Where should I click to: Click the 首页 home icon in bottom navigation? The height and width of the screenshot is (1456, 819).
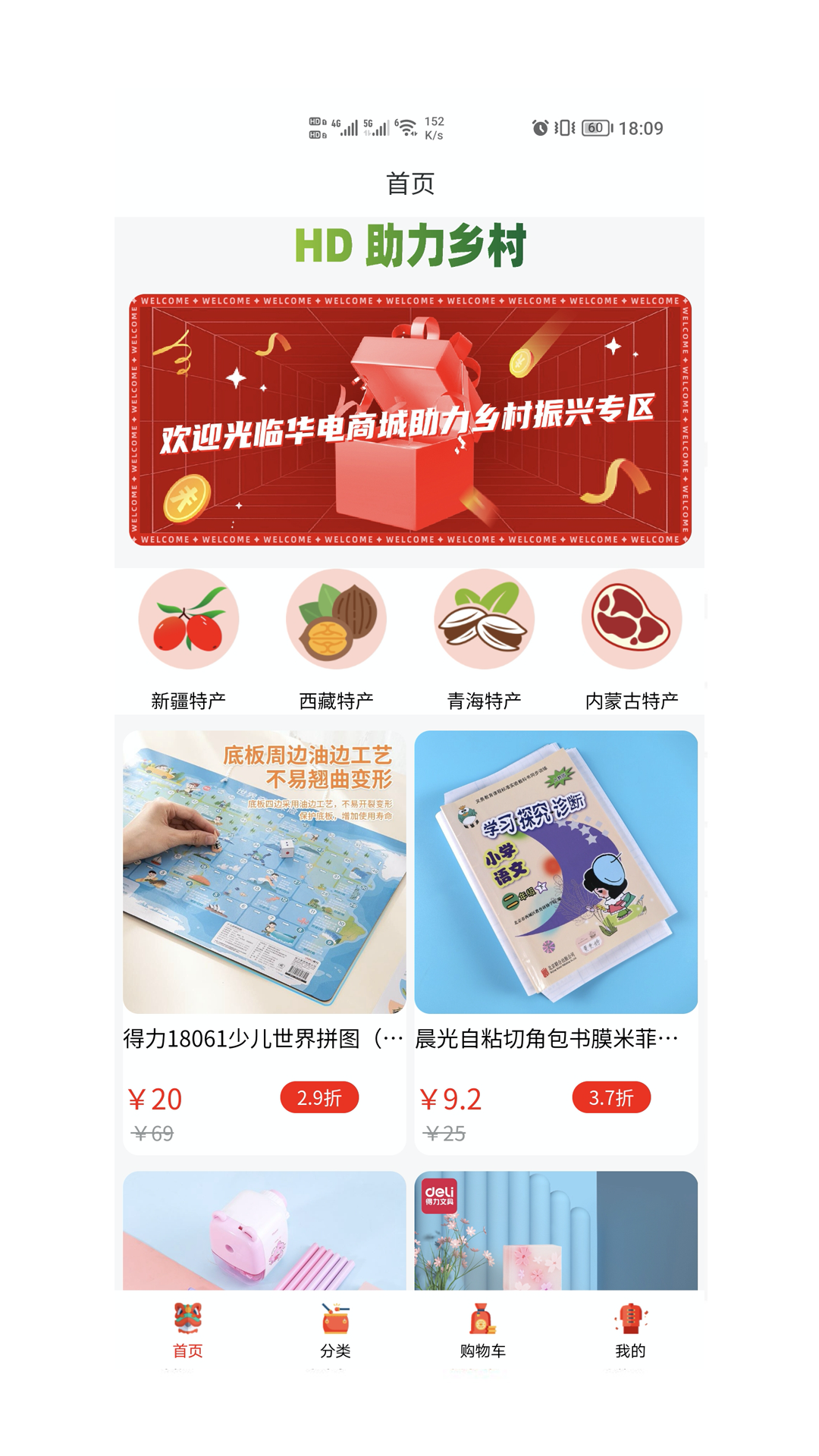tap(189, 1316)
